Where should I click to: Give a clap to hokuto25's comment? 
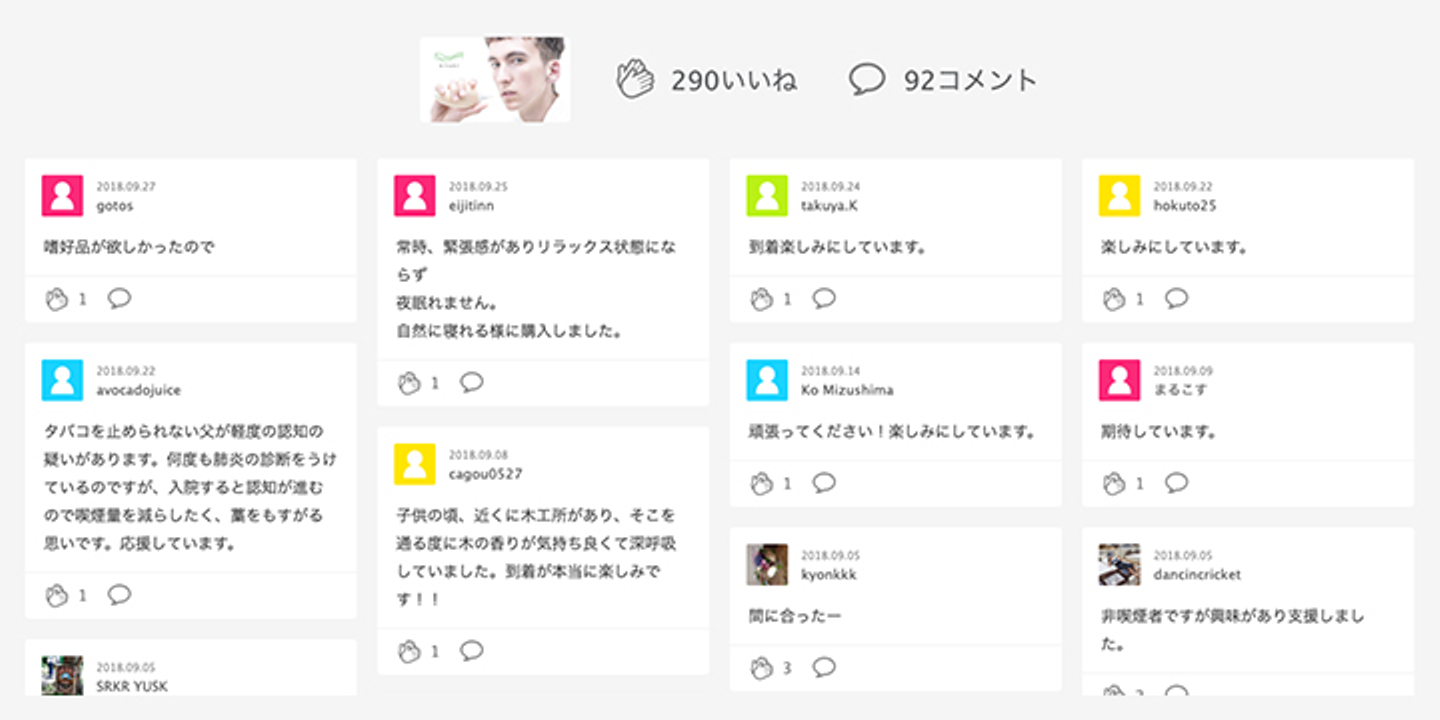pyautogui.click(x=1114, y=299)
